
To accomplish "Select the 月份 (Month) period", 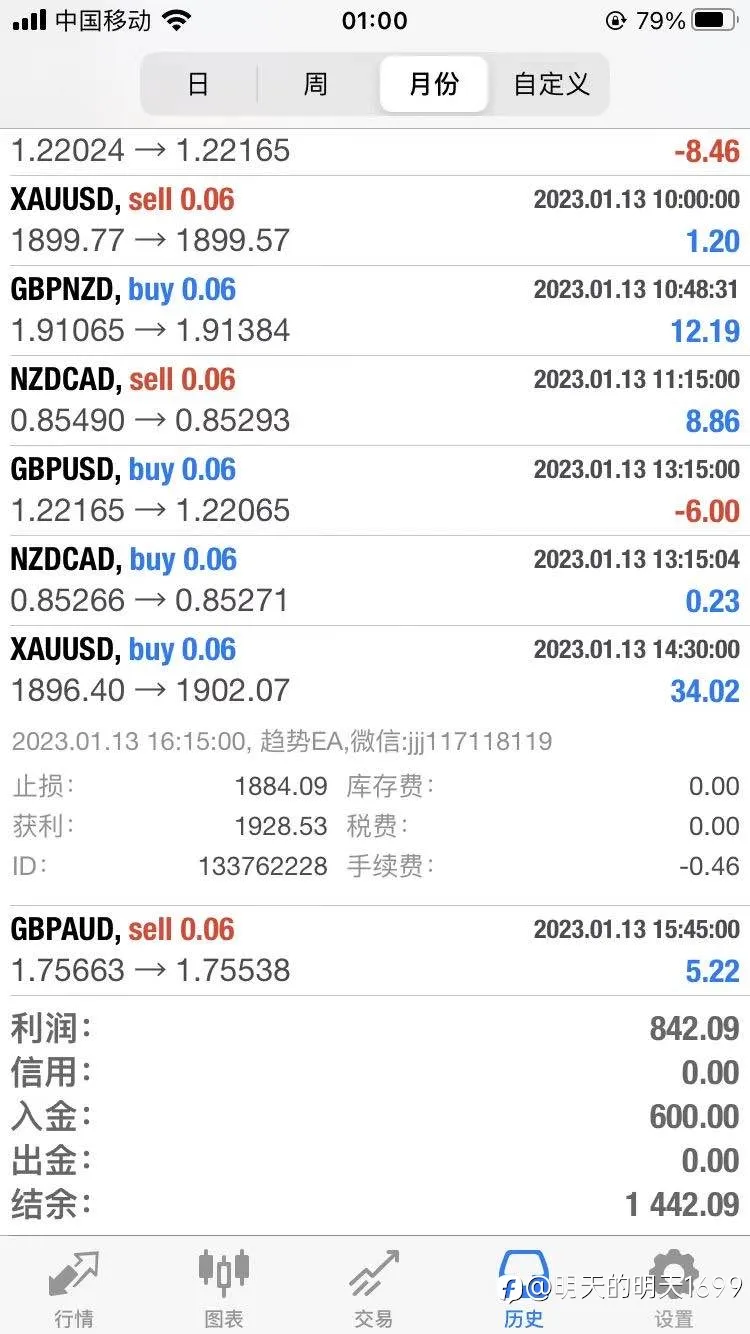I will click(x=434, y=84).
